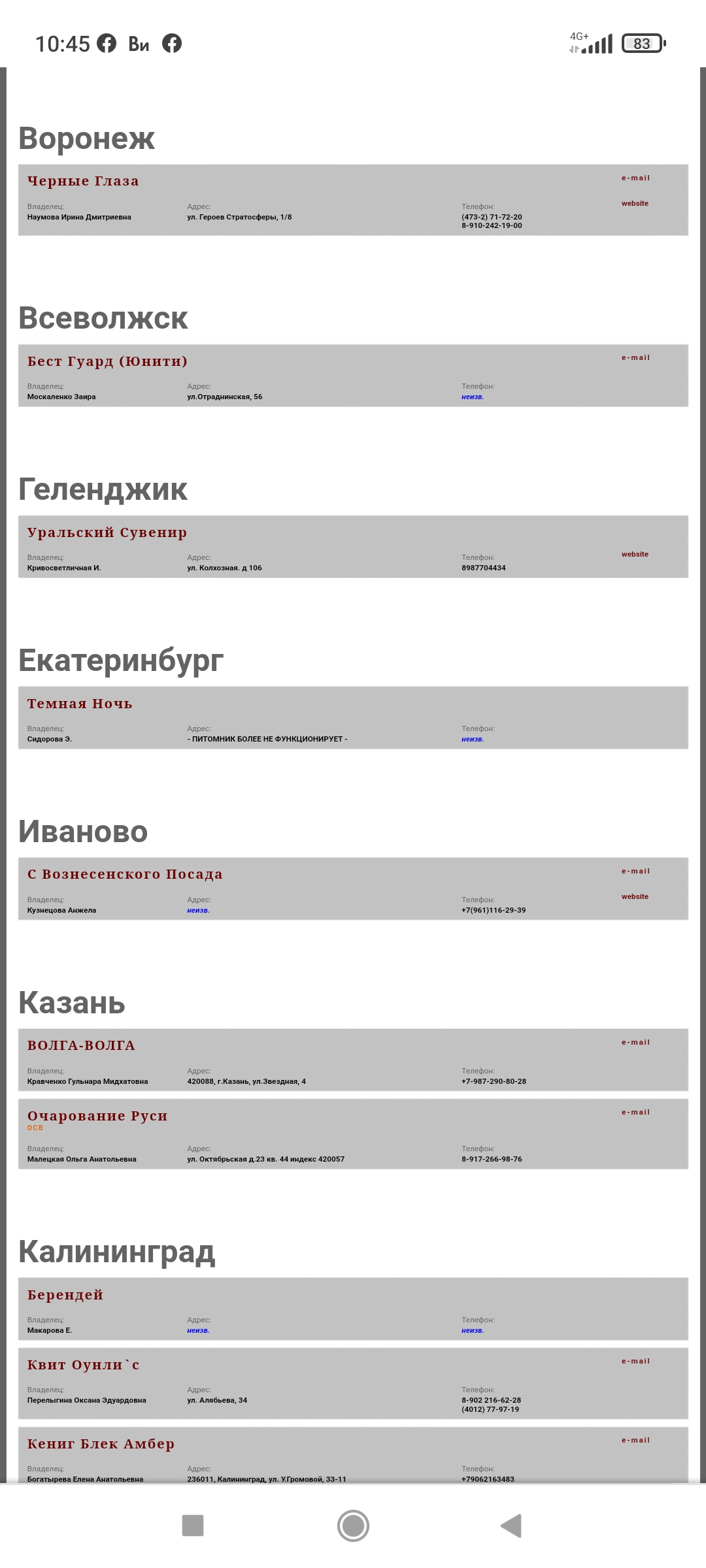The image size is (706, 1568).
Task: Open e-mail link for Очарование Руси
Action: coord(635,1112)
